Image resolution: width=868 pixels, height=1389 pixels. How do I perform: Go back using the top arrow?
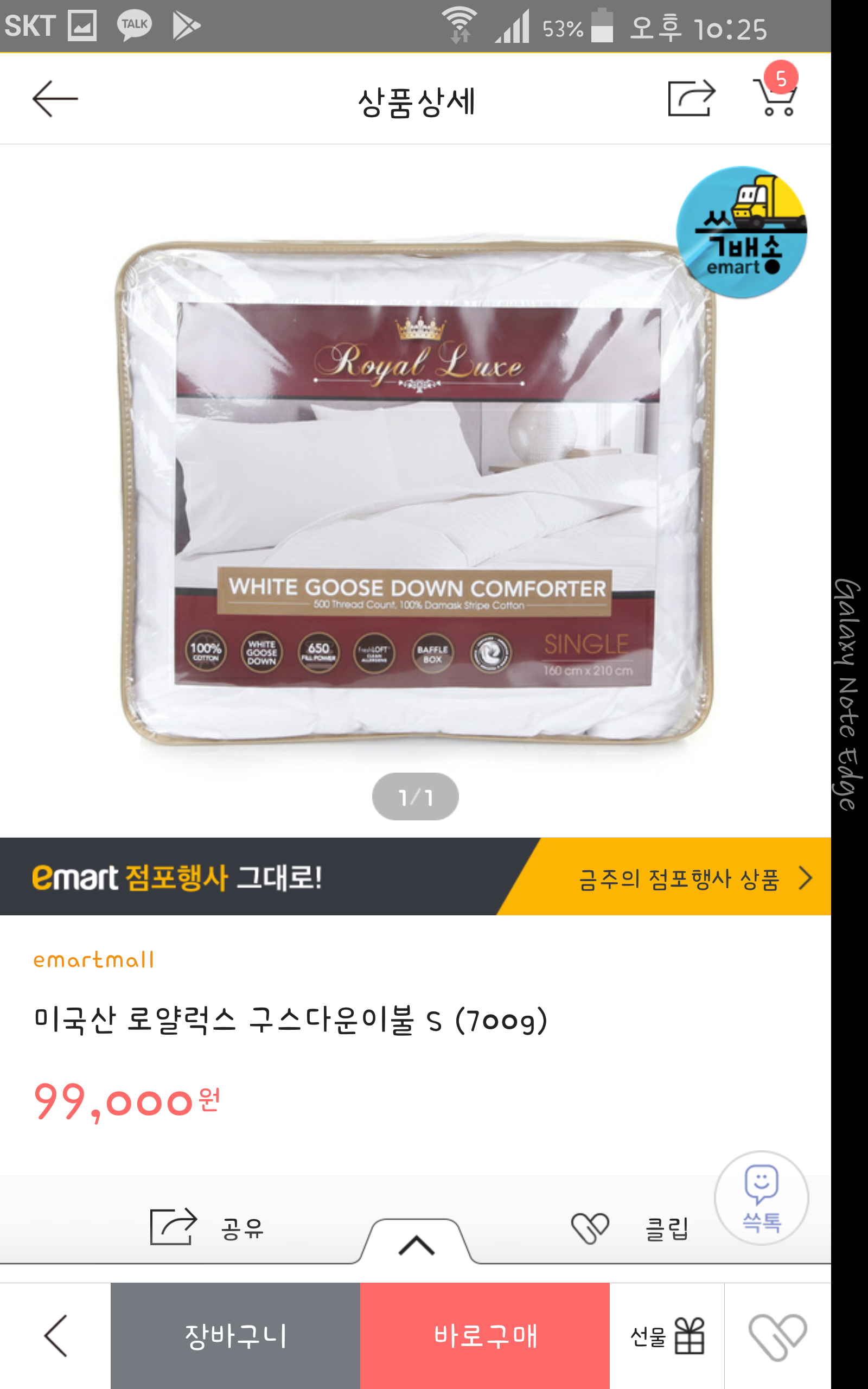pos(55,99)
